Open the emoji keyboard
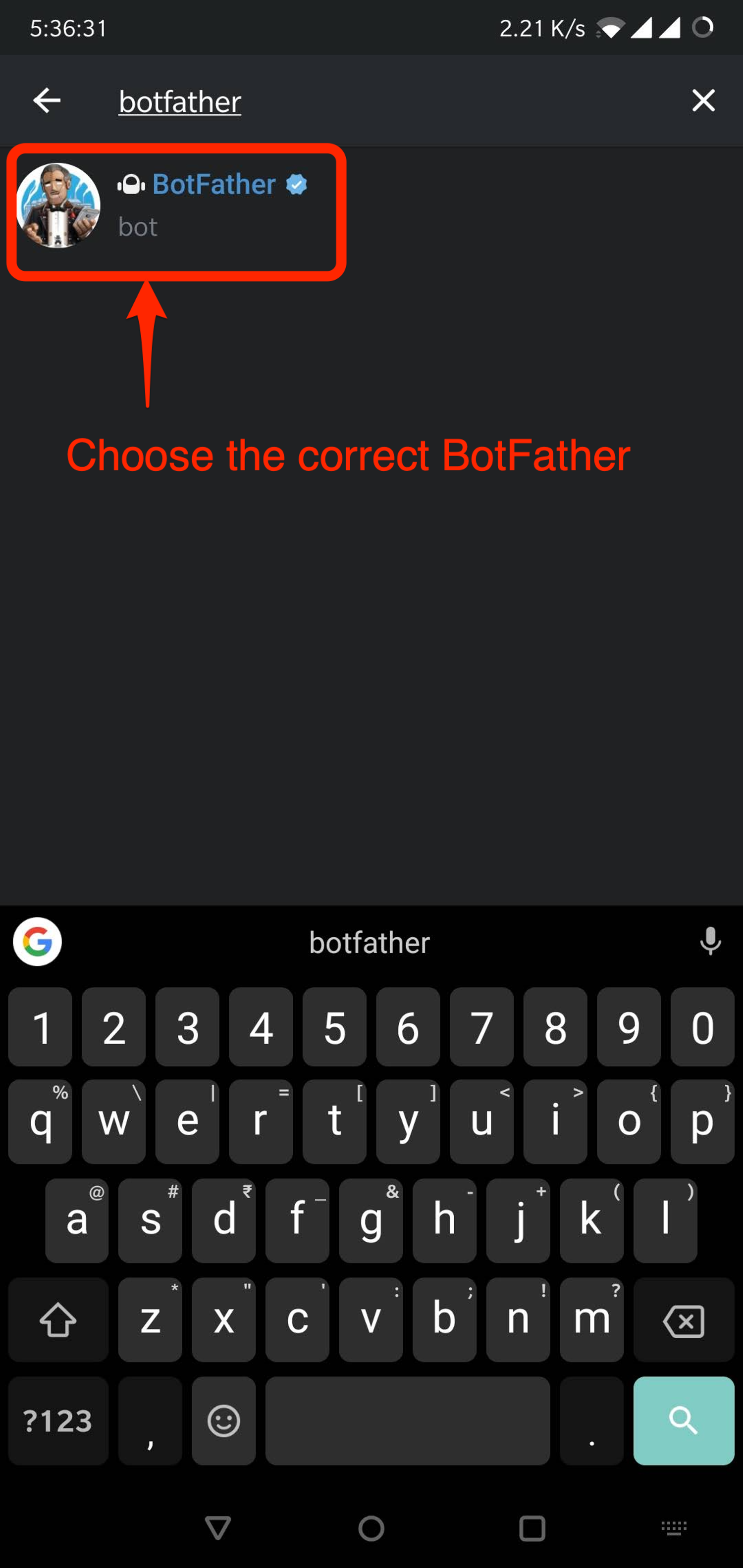 [x=223, y=1420]
